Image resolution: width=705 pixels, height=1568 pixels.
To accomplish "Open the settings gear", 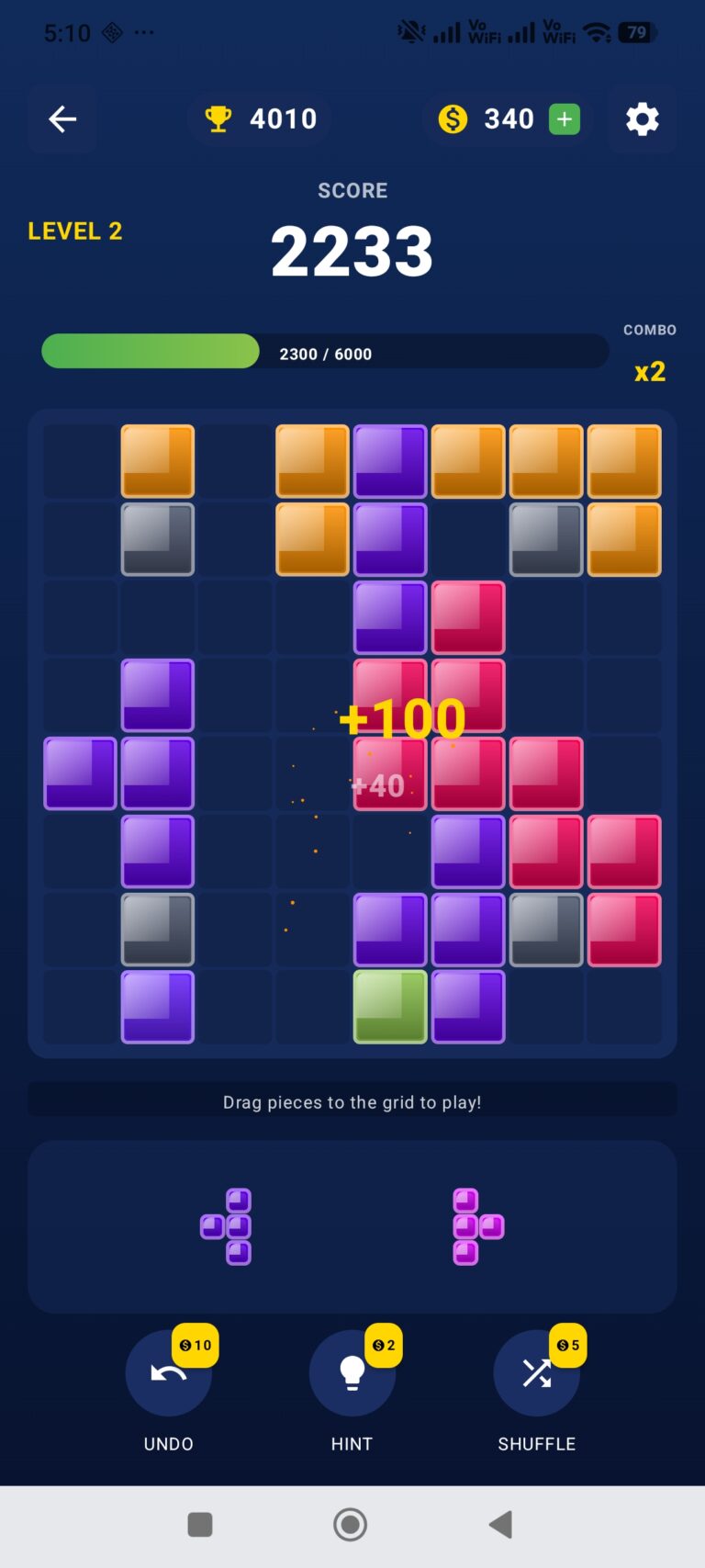I will pyautogui.click(x=642, y=118).
